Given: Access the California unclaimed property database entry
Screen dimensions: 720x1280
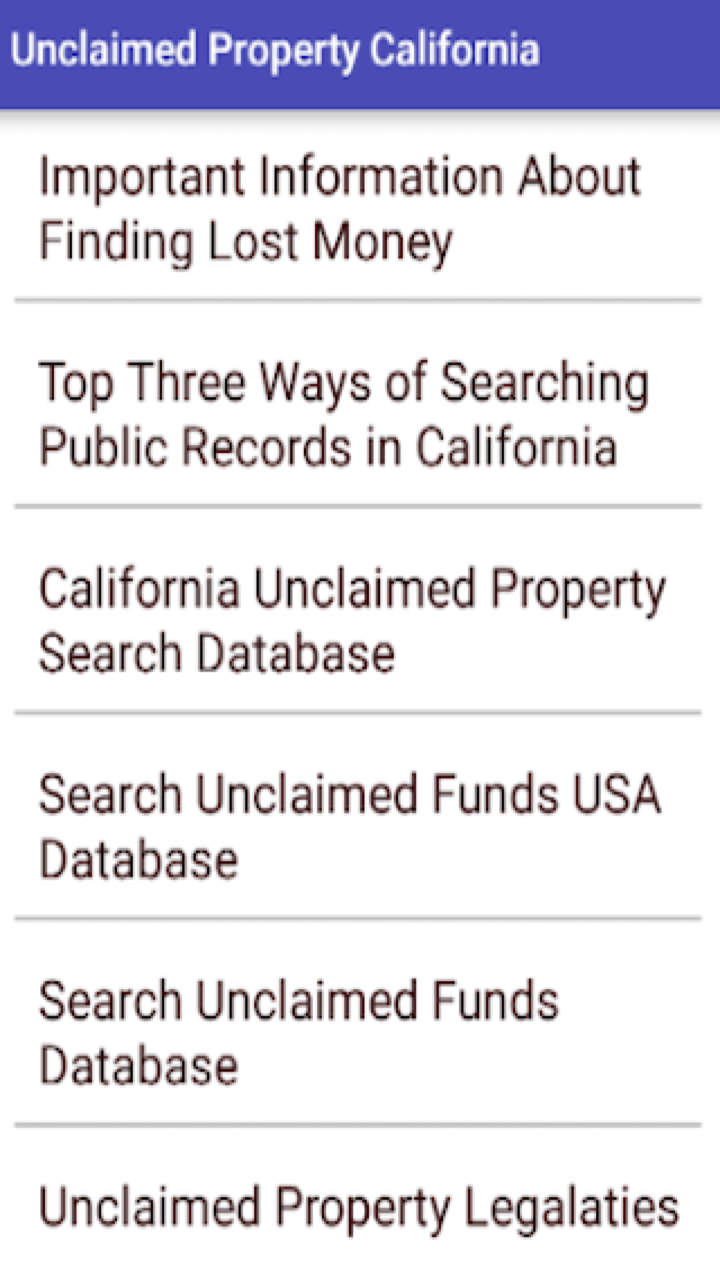Looking at the screenshot, I should [x=352, y=620].
